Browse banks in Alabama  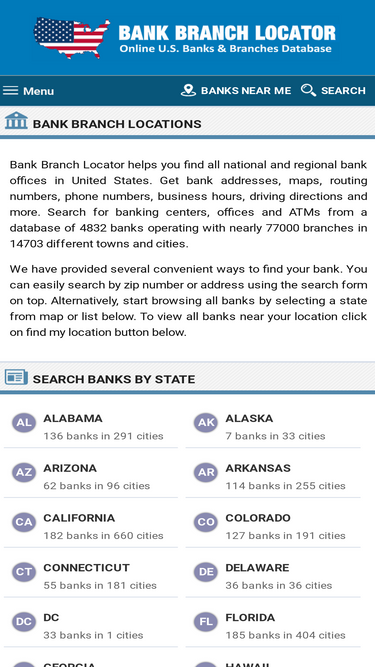91,427
